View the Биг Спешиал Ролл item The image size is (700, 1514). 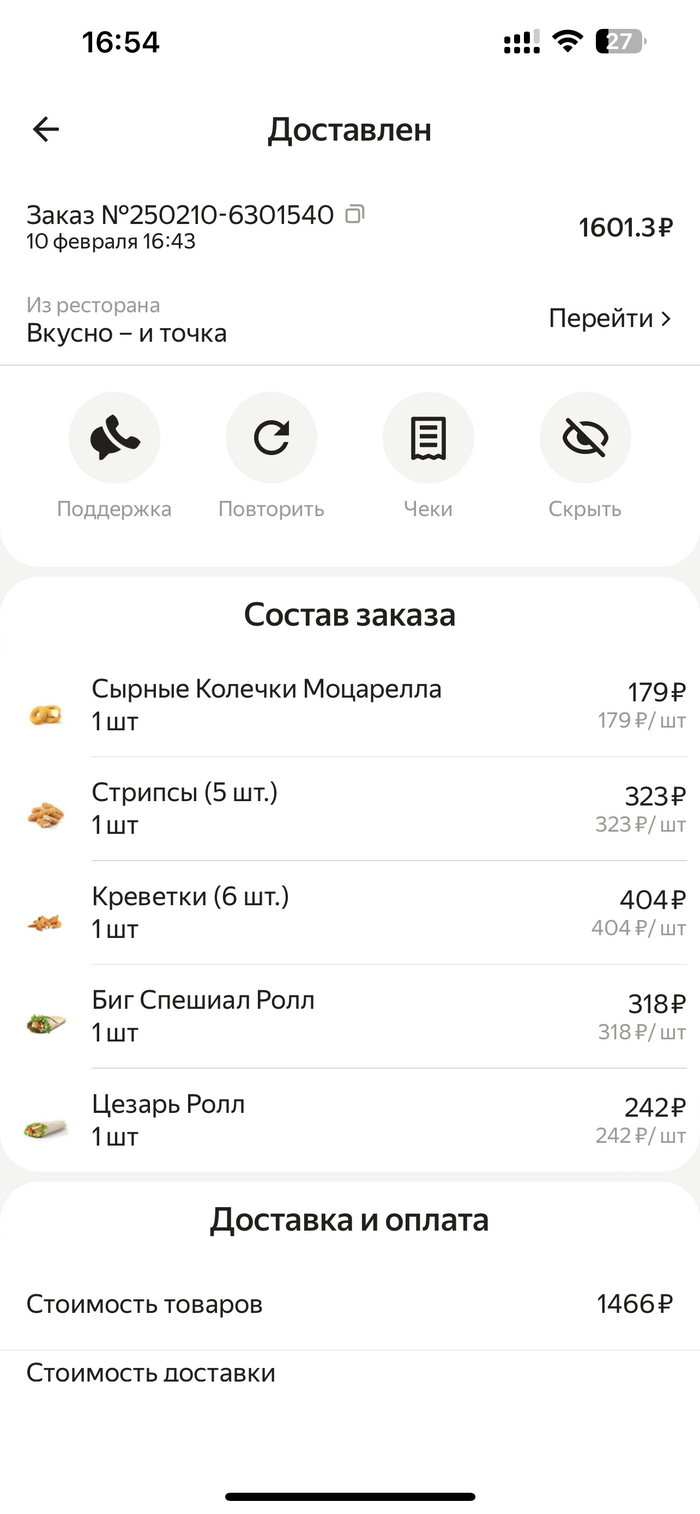(x=203, y=1016)
